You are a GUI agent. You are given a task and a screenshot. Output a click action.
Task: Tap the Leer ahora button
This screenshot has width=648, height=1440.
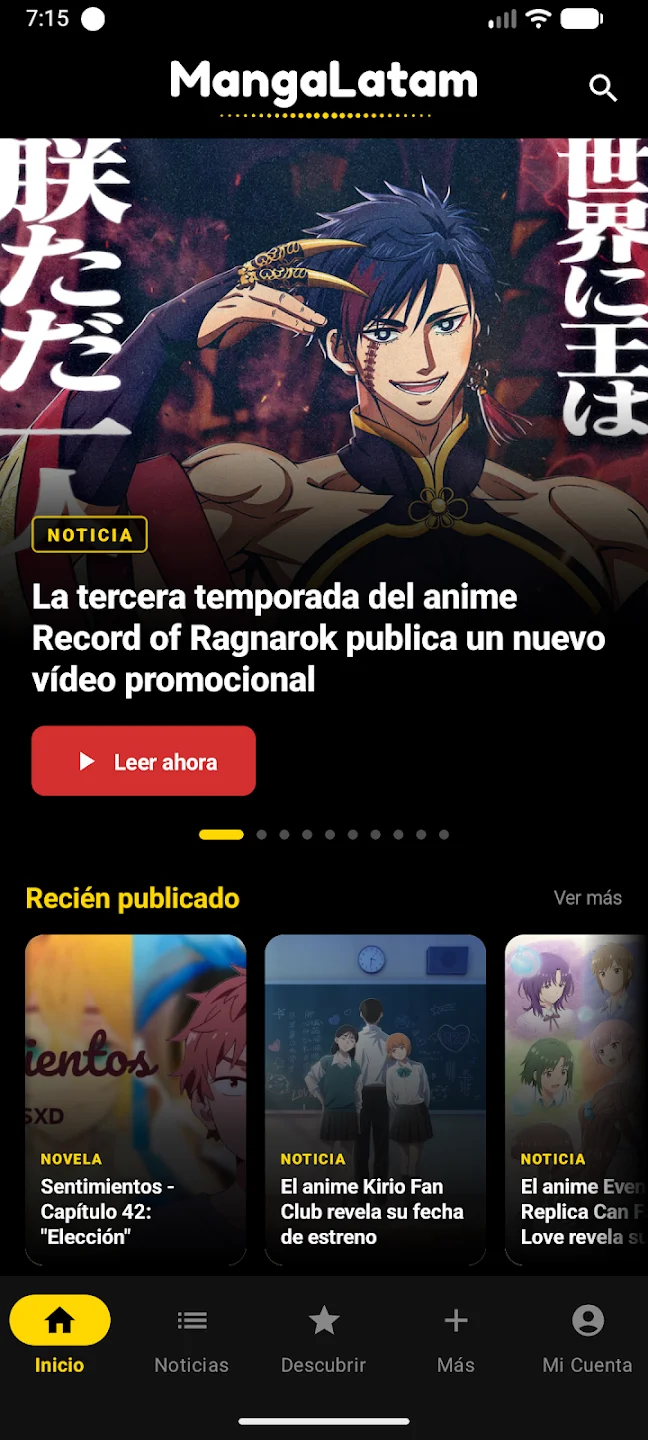[143, 761]
